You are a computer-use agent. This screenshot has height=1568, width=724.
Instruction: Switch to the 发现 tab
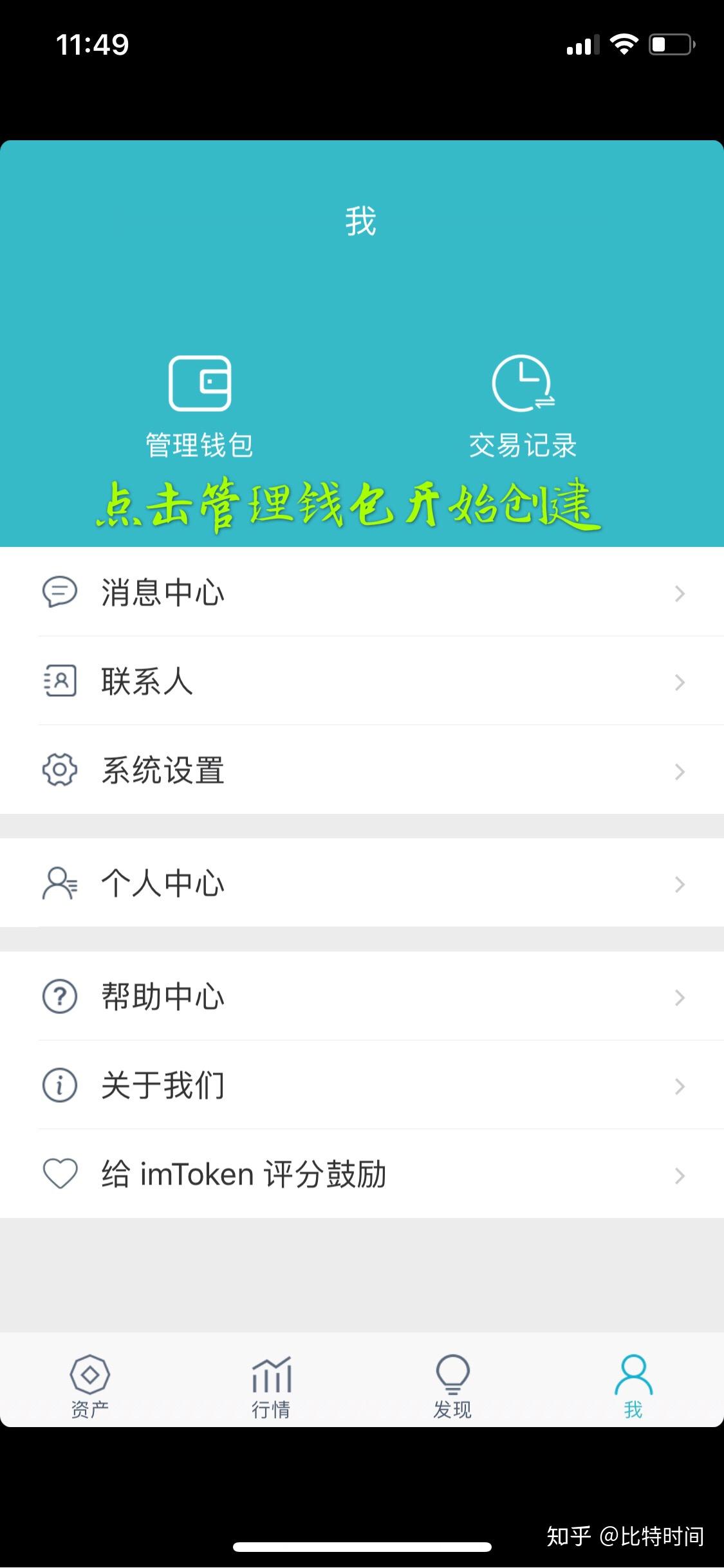[x=452, y=1386]
